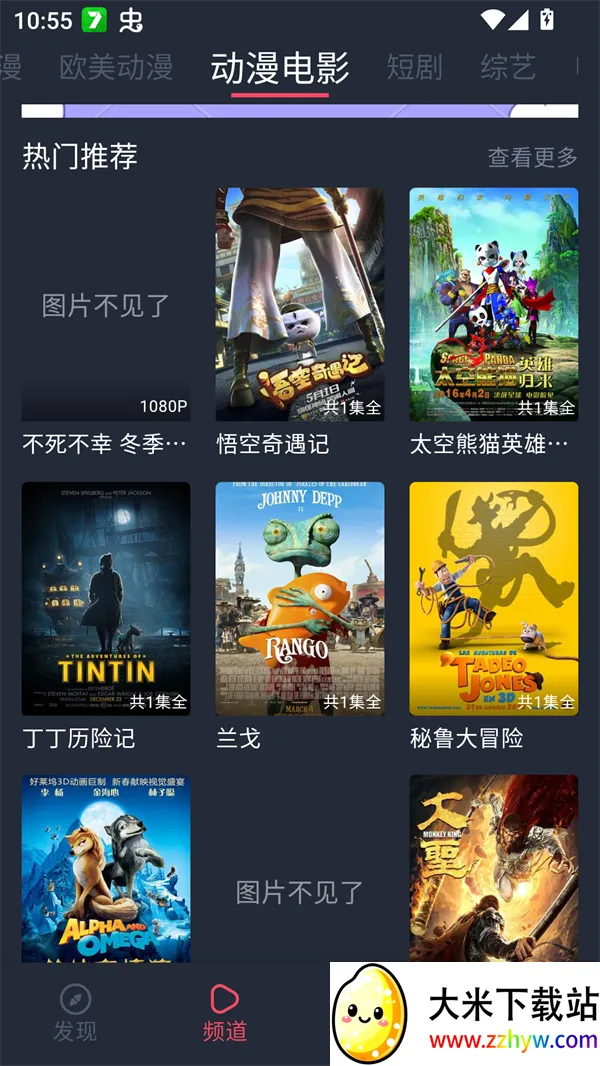600x1066 pixels.
Task: Open 丁丁历险记 movie details
Action: coord(106,598)
